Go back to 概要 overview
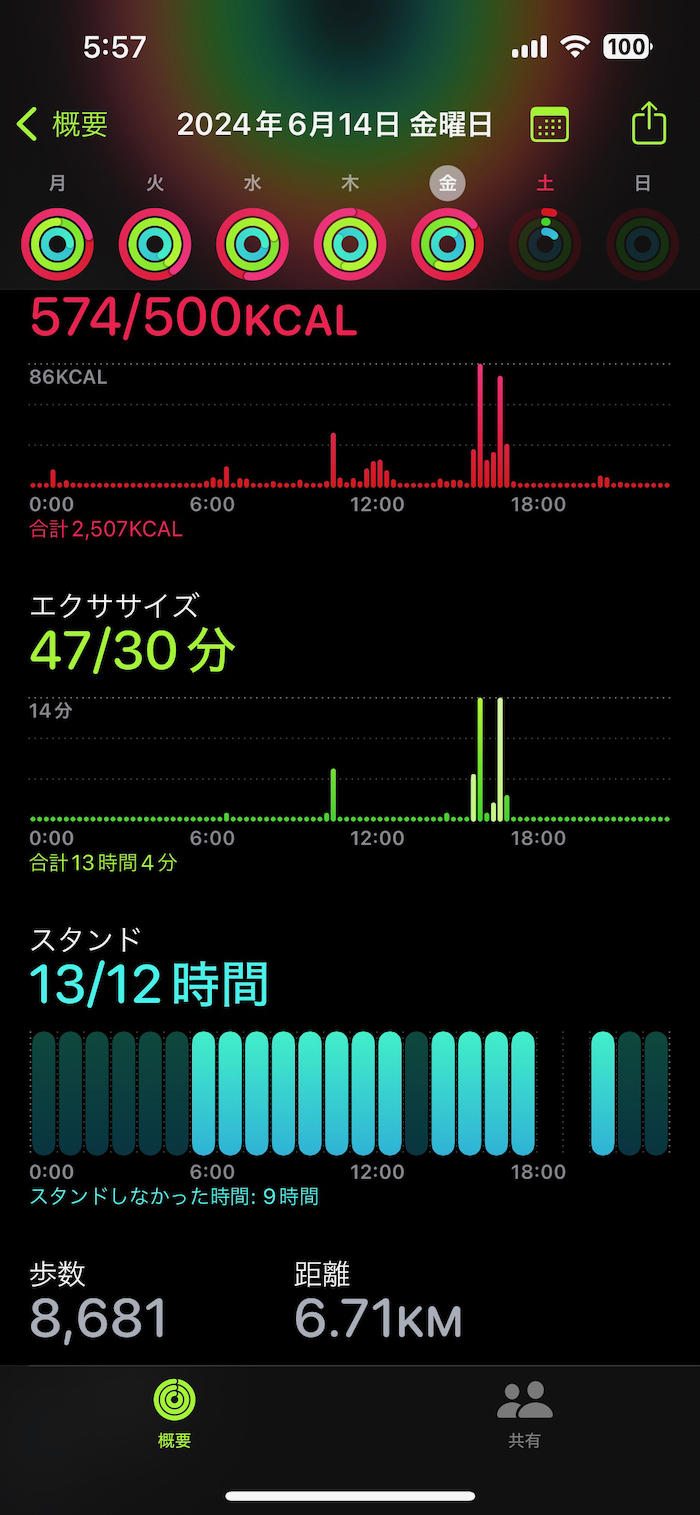 point(62,125)
